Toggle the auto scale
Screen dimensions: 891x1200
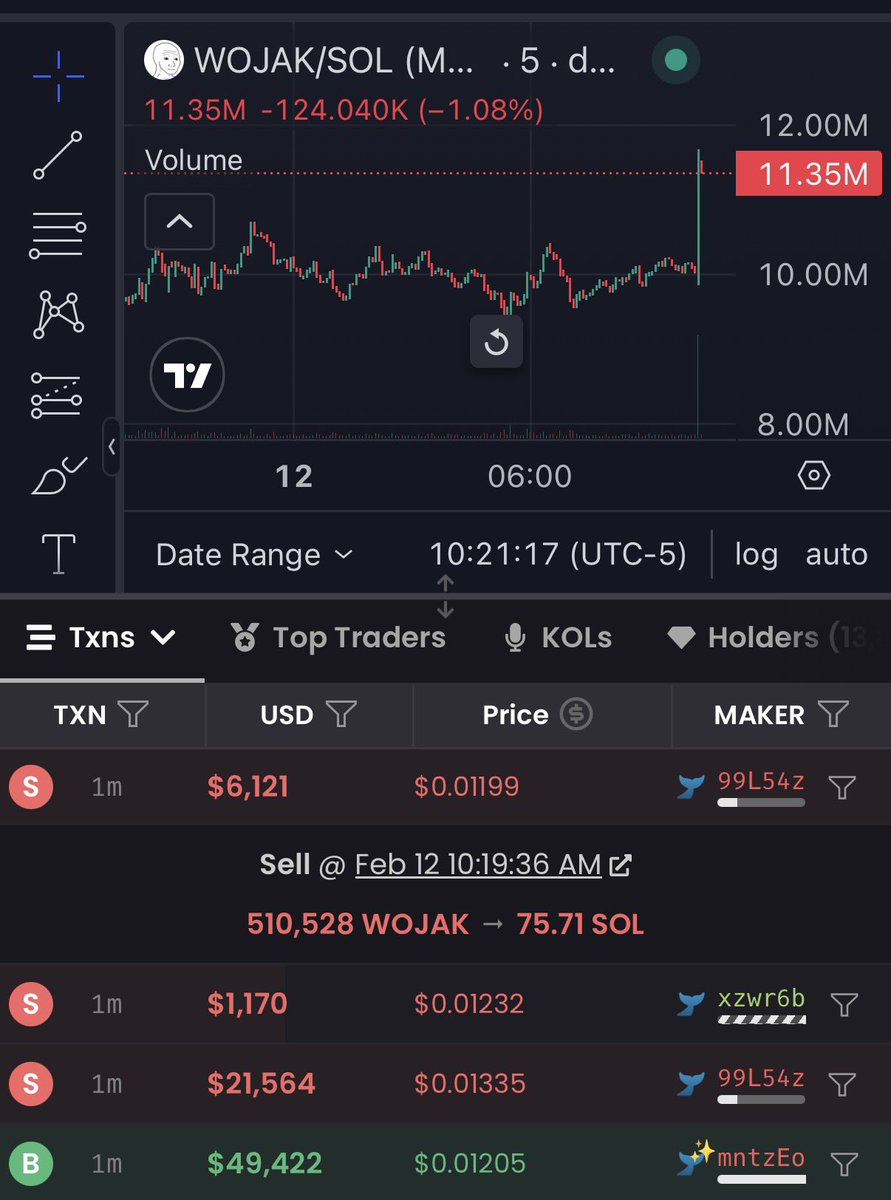tap(836, 554)
